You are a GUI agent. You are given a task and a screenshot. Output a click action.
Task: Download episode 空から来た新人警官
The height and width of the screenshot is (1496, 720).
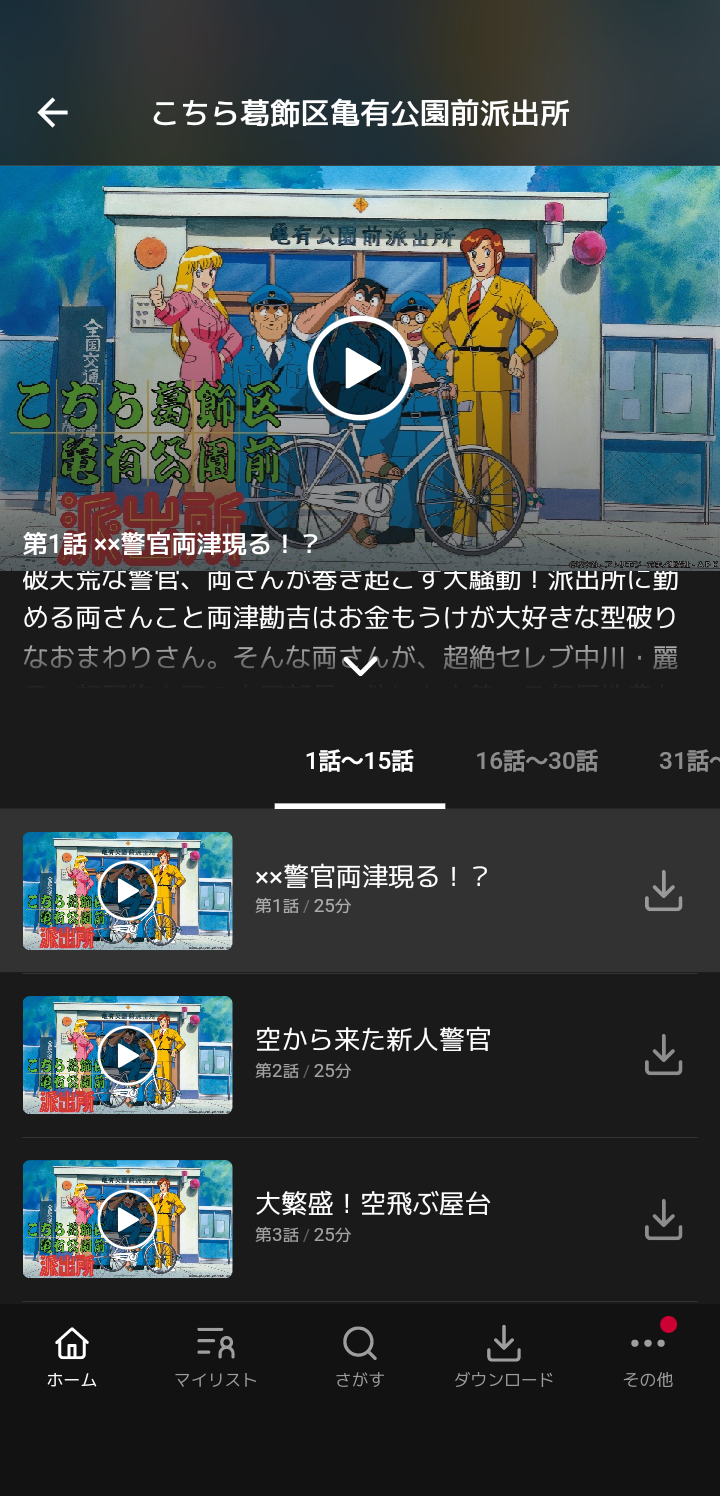[663, 1055]
